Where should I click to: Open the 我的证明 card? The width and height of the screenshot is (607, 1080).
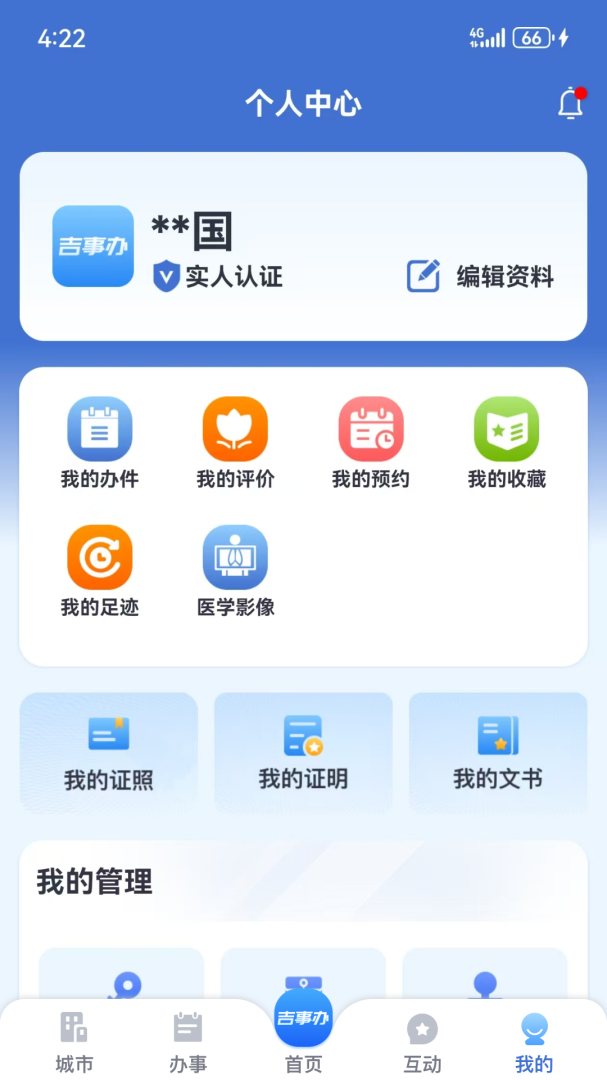tap(303, 753)
